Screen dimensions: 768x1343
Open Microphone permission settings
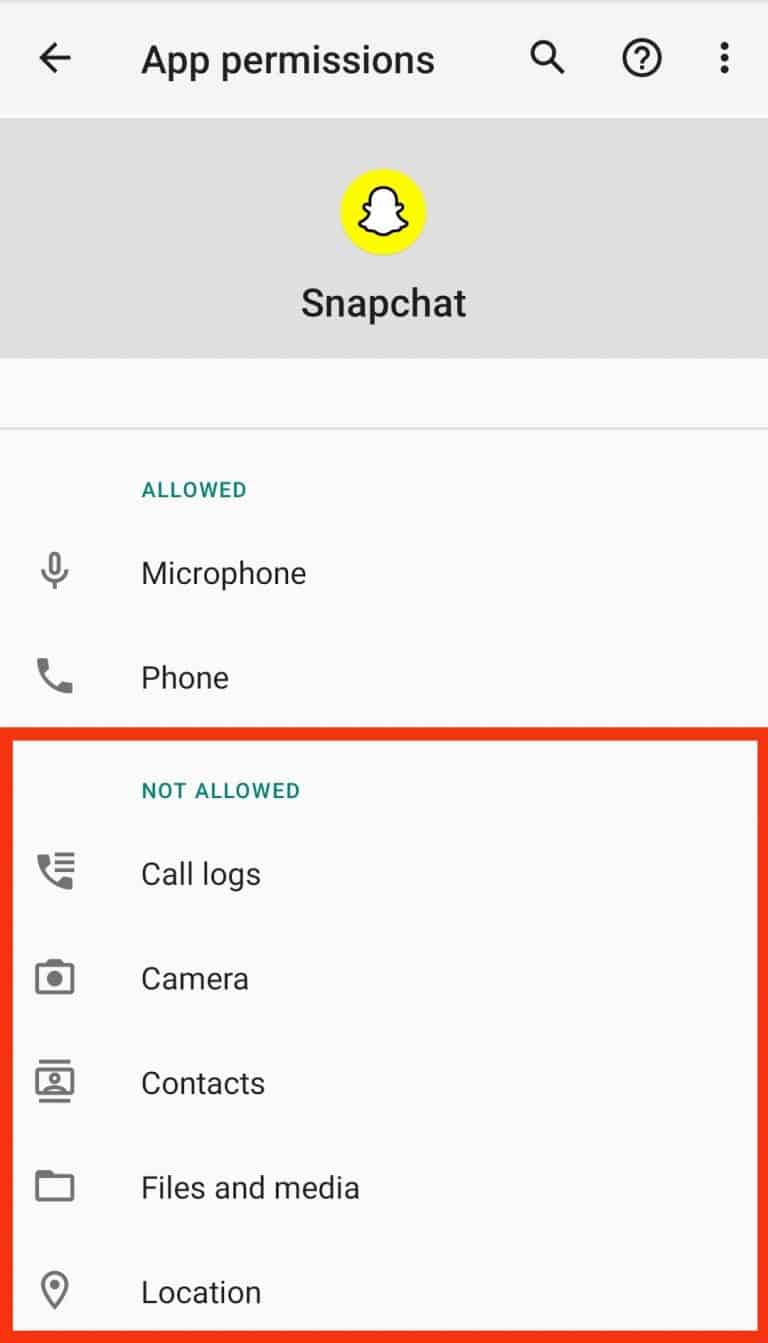coord(223,572)
